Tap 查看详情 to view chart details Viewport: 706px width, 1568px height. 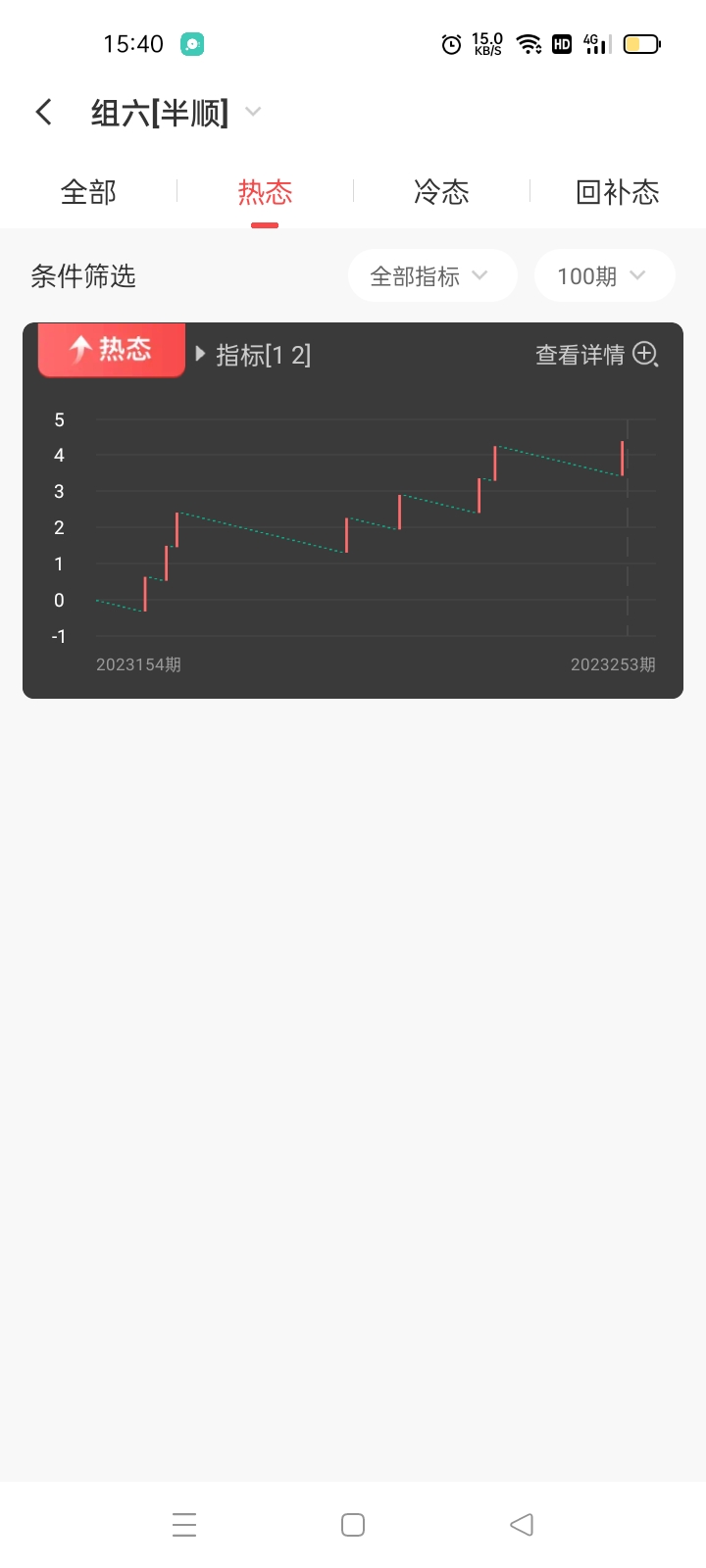click(x=596, y=355)
